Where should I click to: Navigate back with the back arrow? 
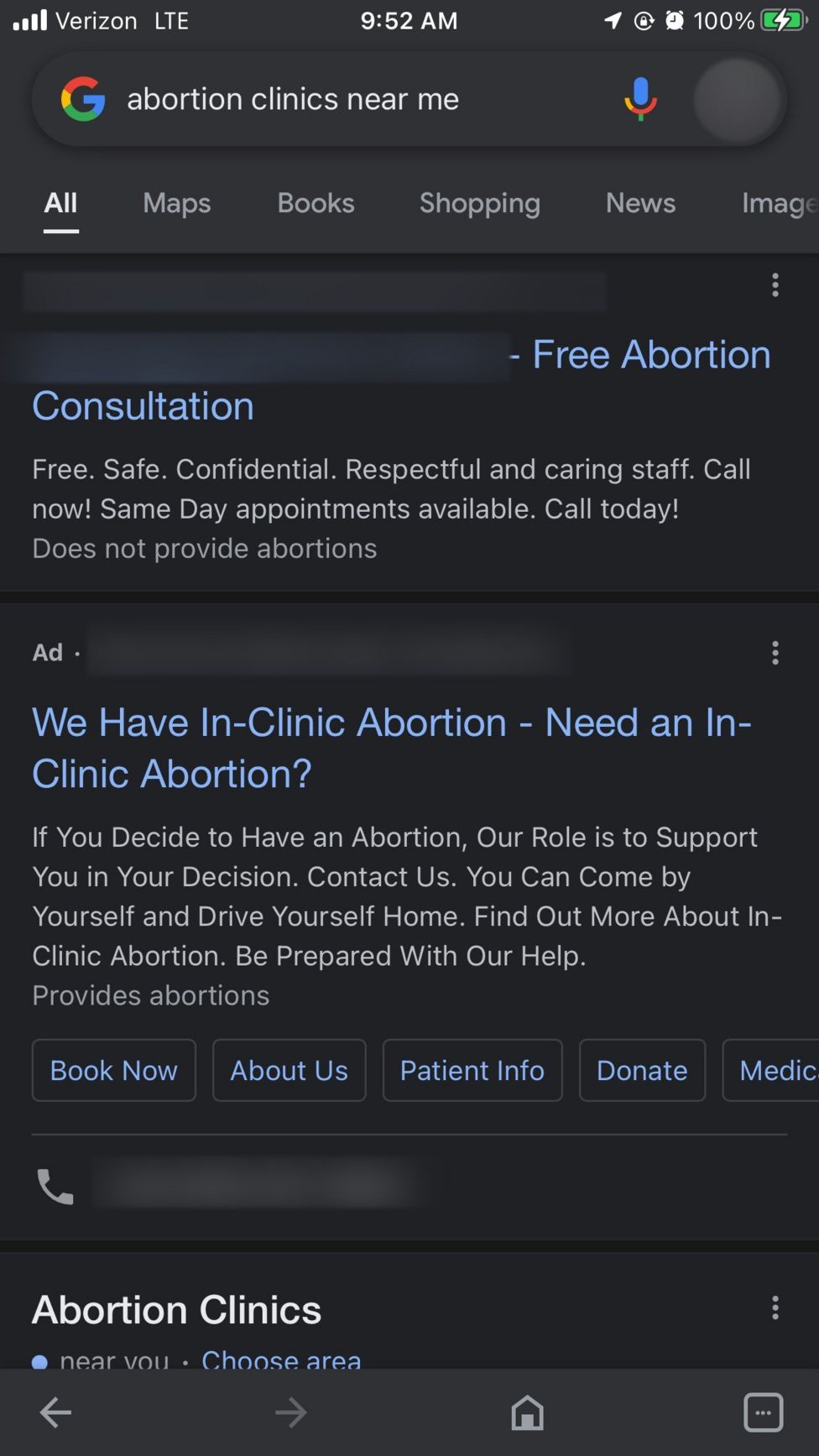(x=55, y=1412)
